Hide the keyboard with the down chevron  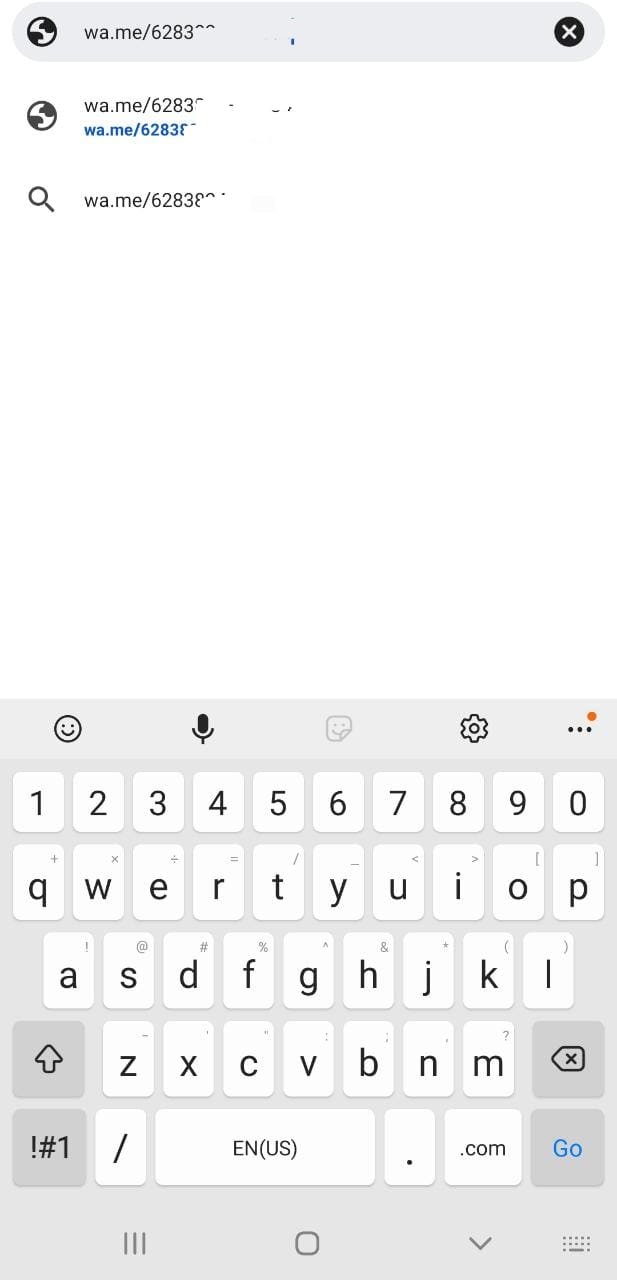point(480,1243)
